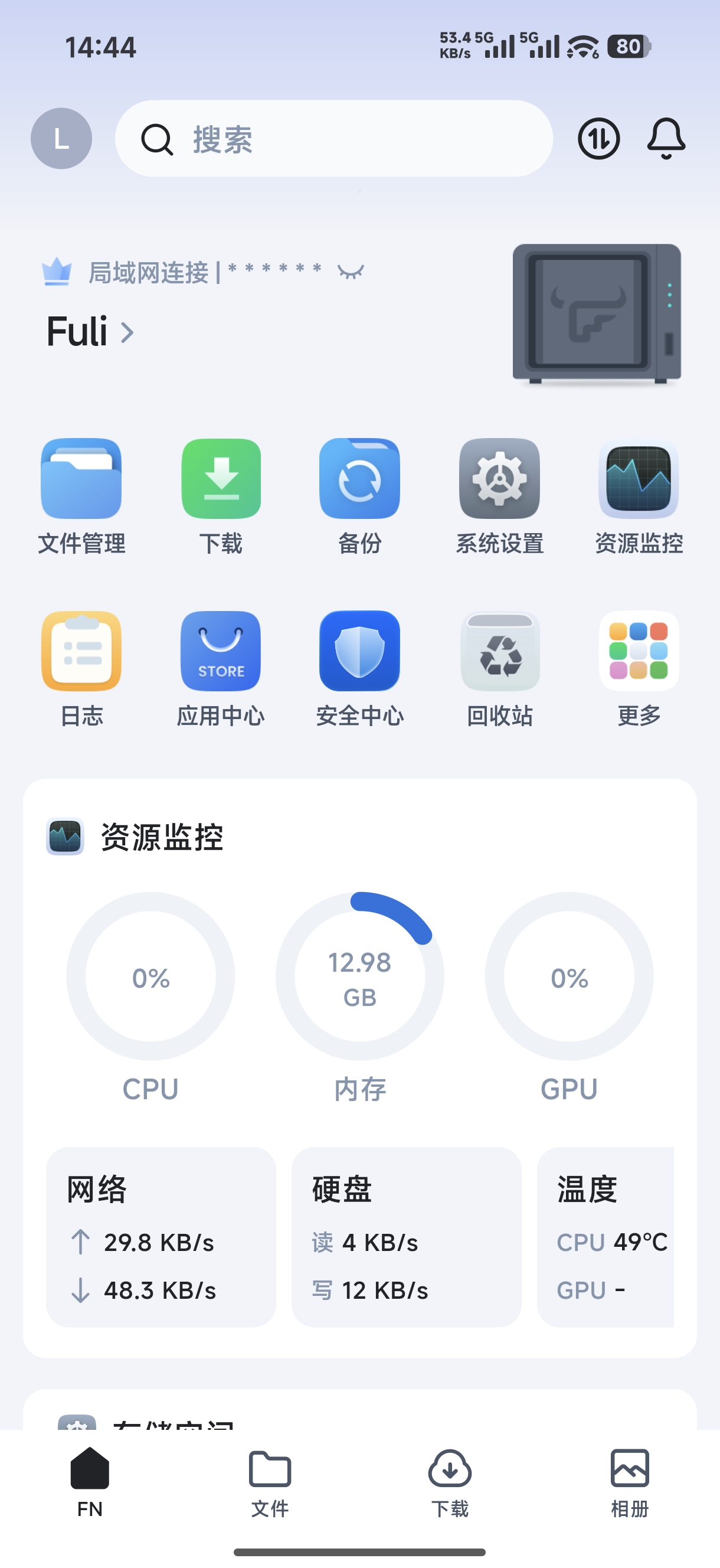This screenshot has width=720, height=1568.
Task: Open the notification bell
Action: point(665,138)
